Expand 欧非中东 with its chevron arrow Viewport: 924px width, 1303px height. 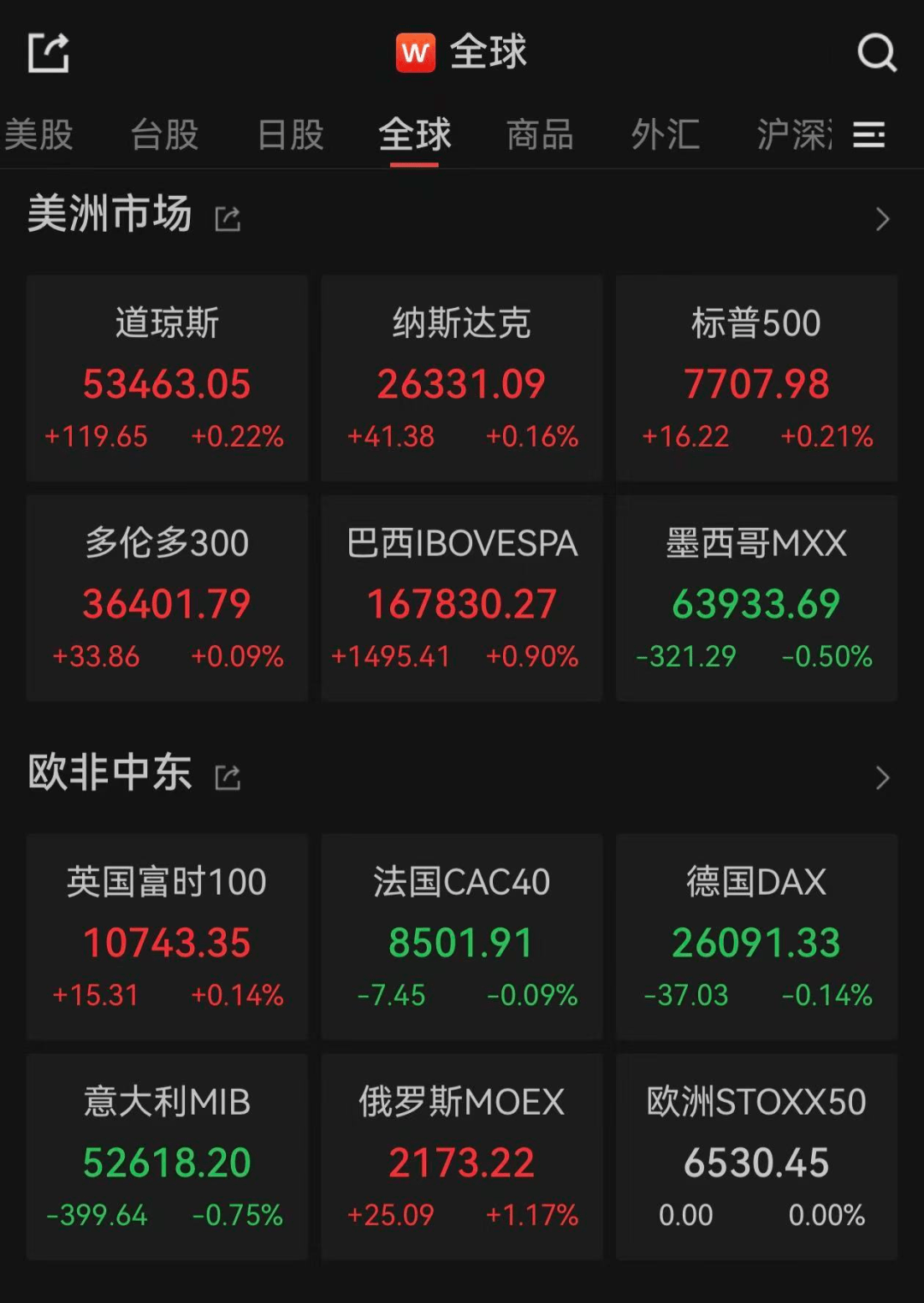883,778
